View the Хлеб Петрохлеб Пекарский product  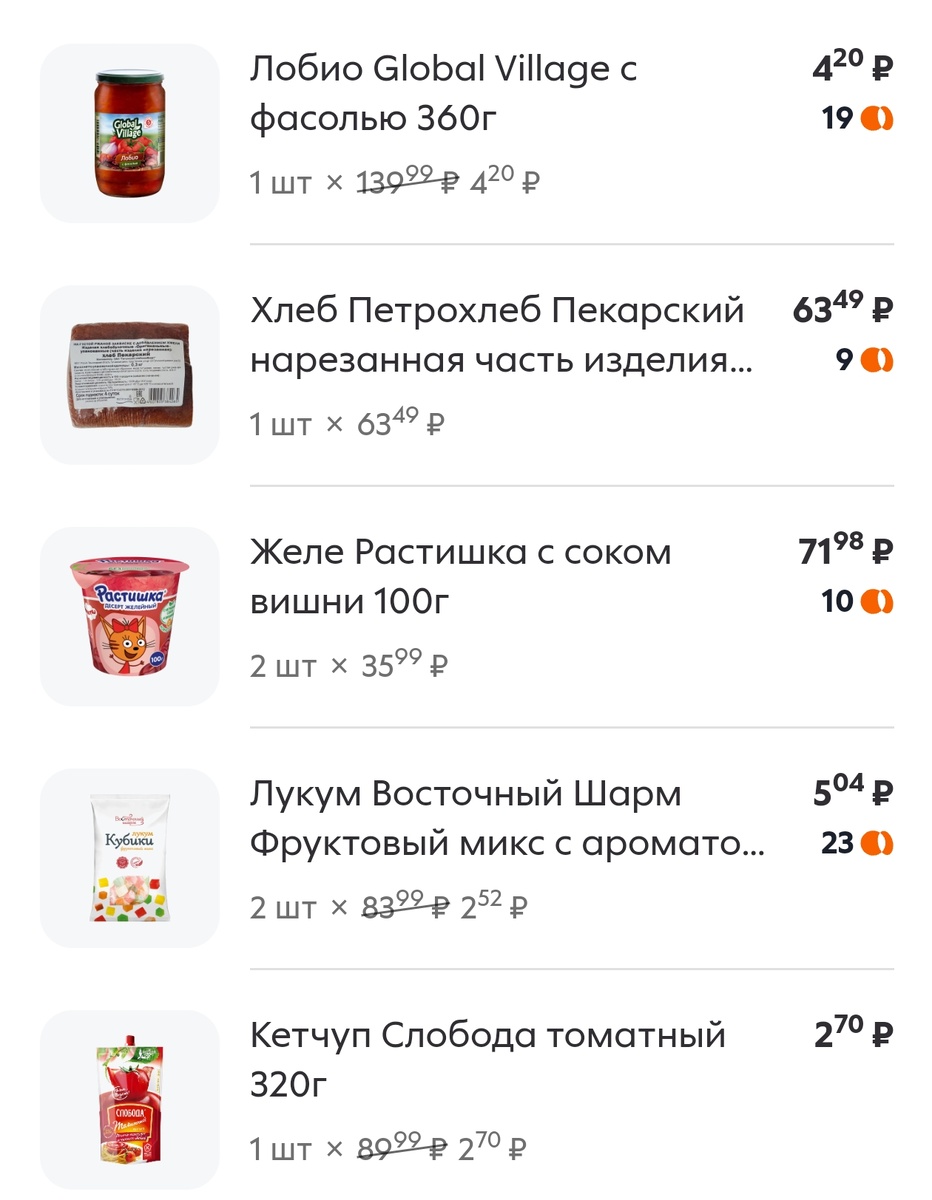point(497,335)
